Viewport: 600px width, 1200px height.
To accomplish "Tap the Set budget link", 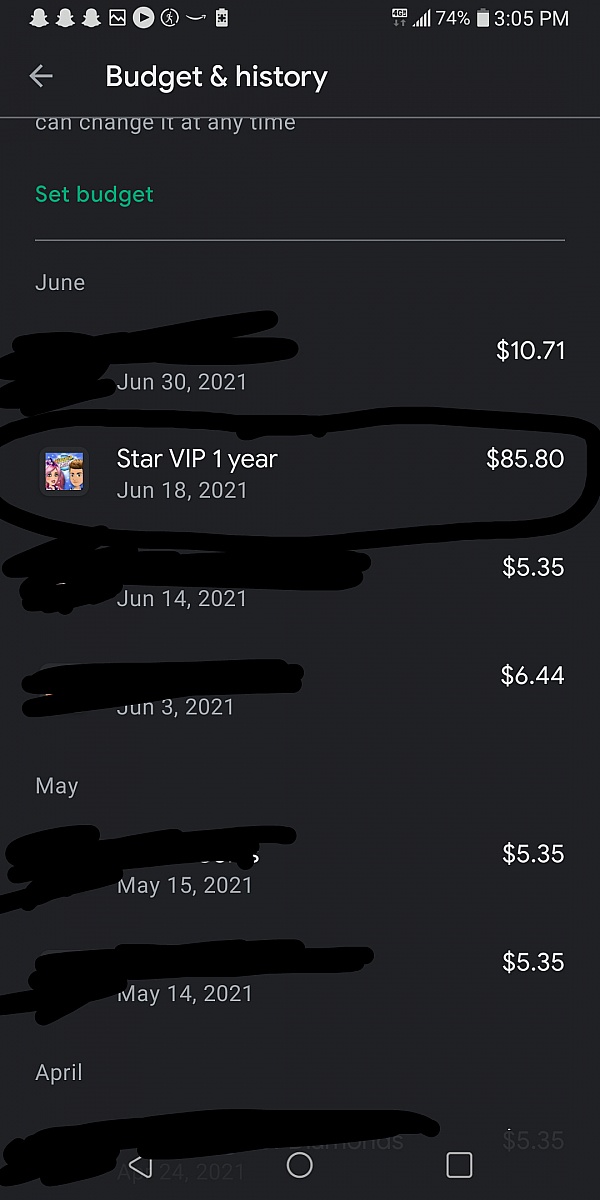I will [x=94, y=194].
